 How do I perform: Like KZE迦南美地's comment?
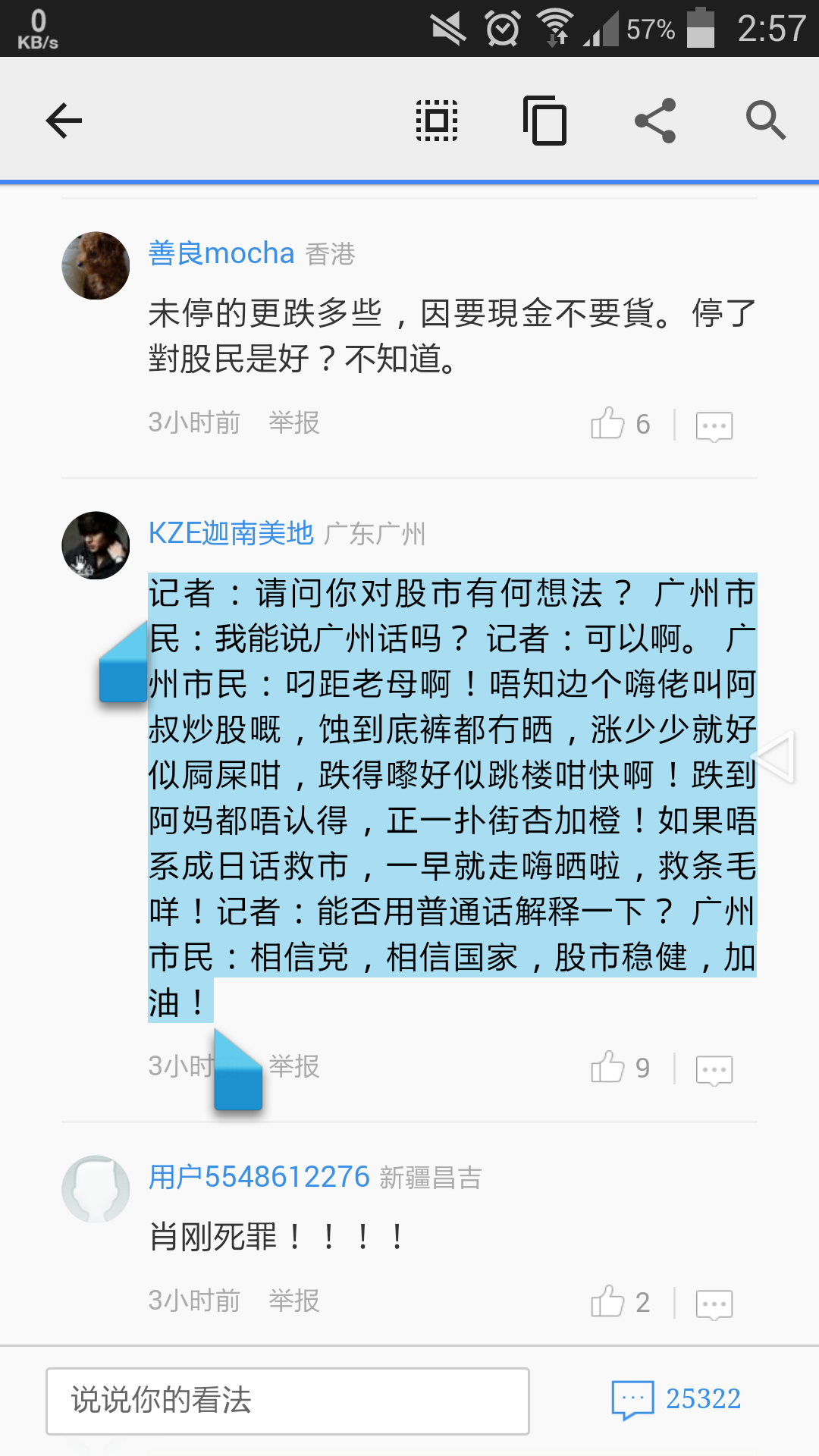coord(608,1068)
